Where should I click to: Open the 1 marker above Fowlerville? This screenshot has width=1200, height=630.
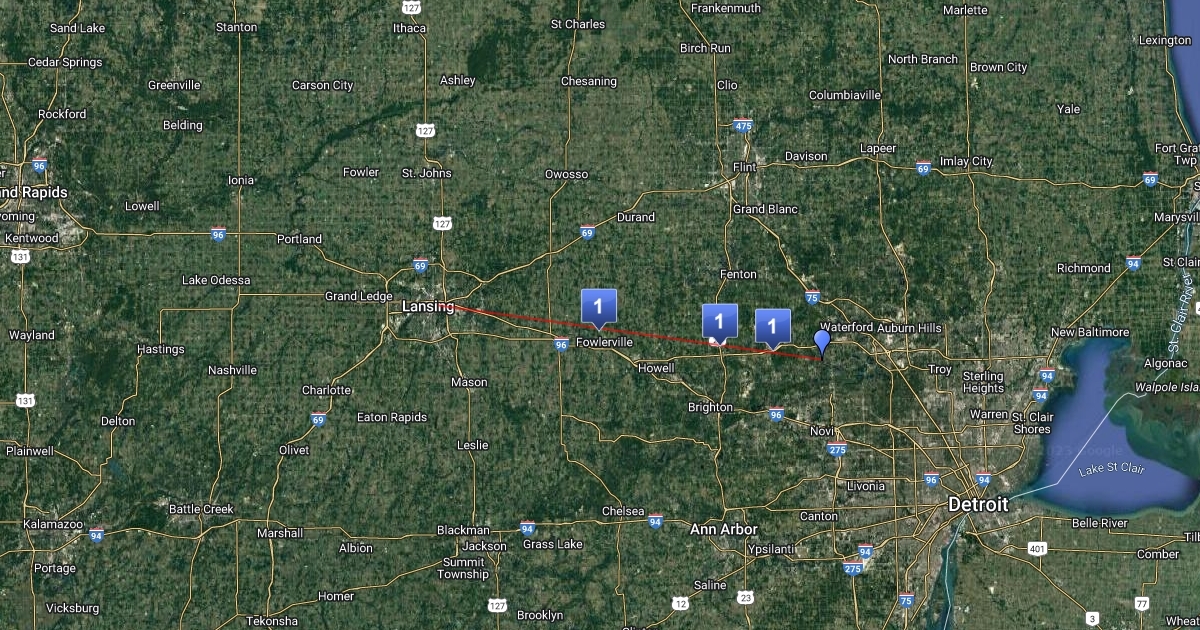pos(598,305)
